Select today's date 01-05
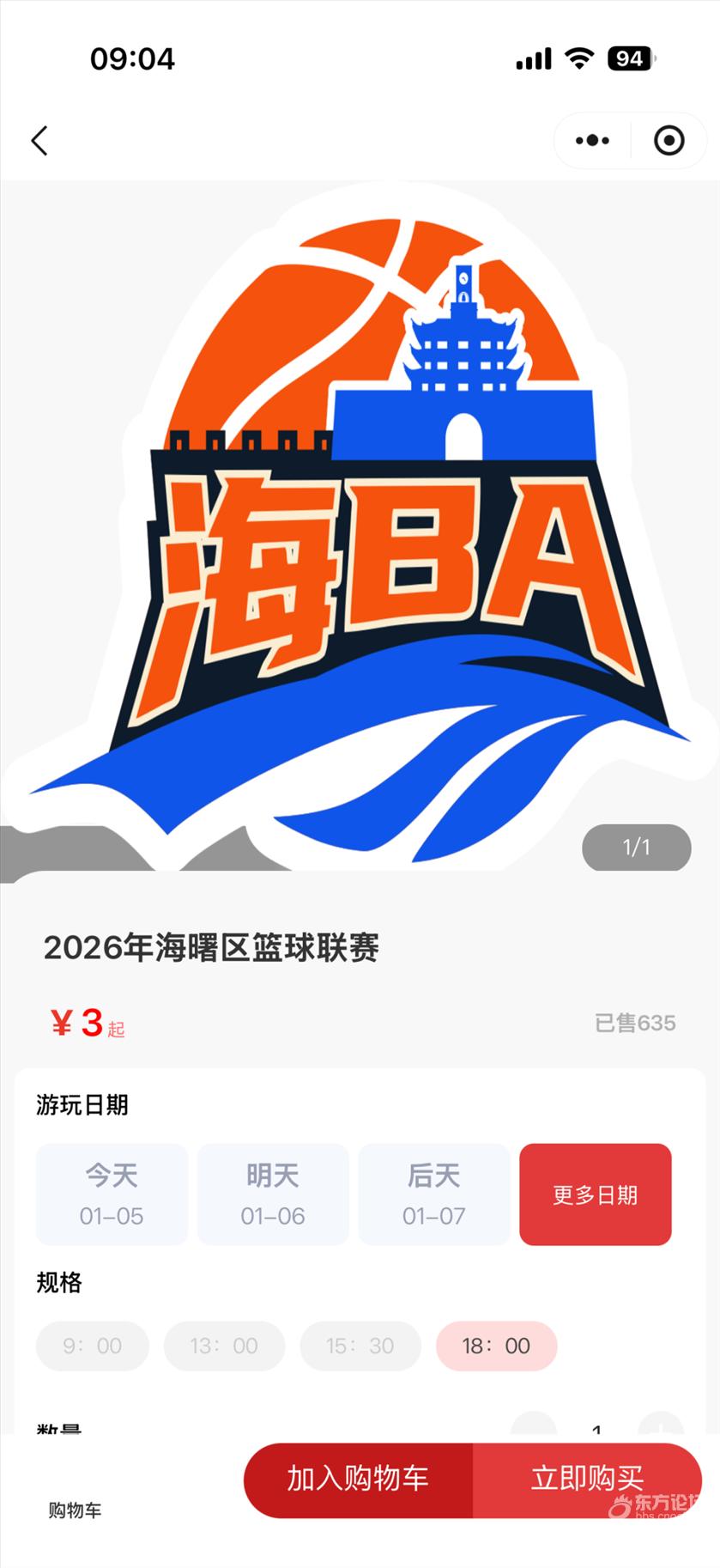Image resolution: width=720 pixels, height=1568 pixels. (112, 1194)
